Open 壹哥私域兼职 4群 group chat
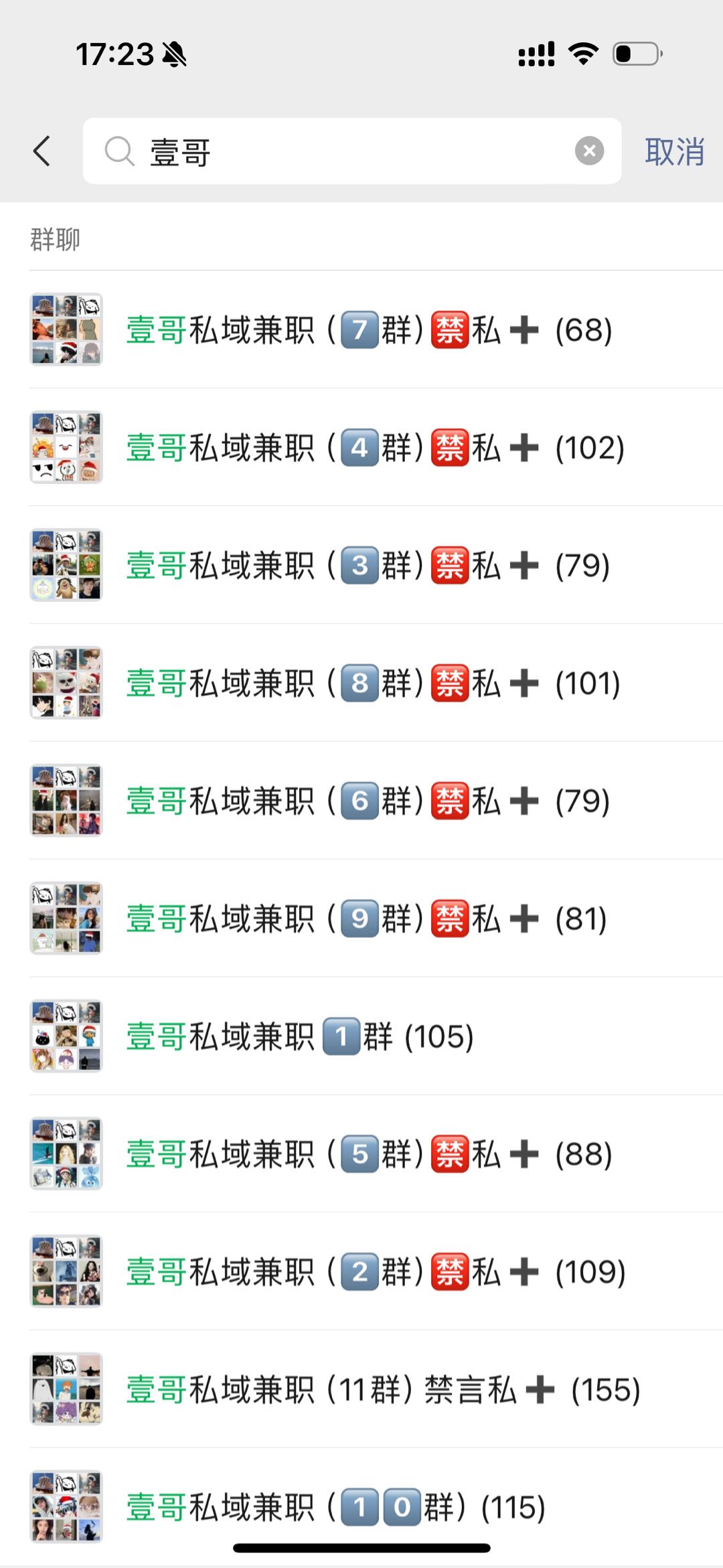Viewport: 723px width, 1568px height. (368, 447)
